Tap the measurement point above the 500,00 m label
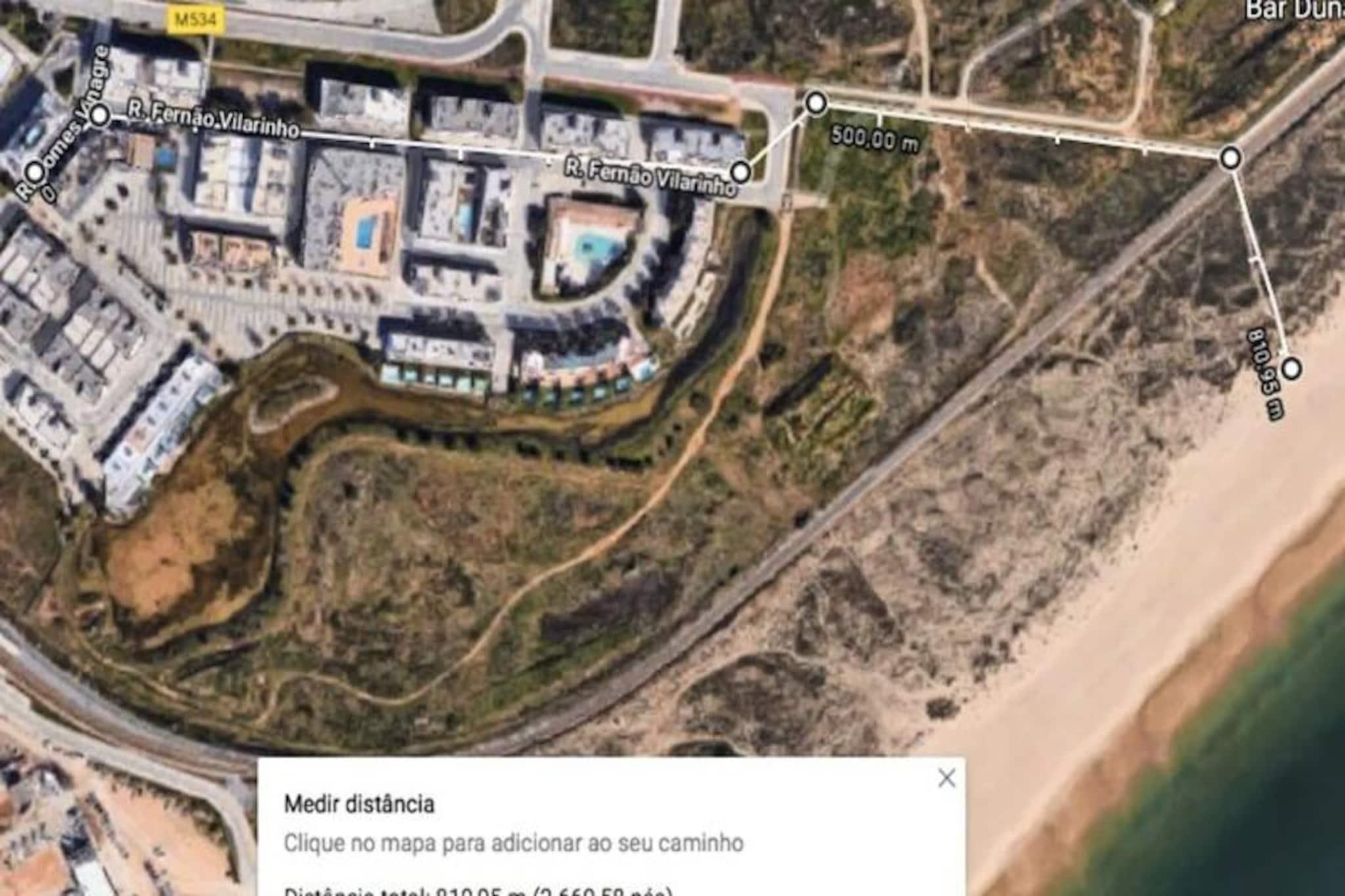 tap(816, 103)
